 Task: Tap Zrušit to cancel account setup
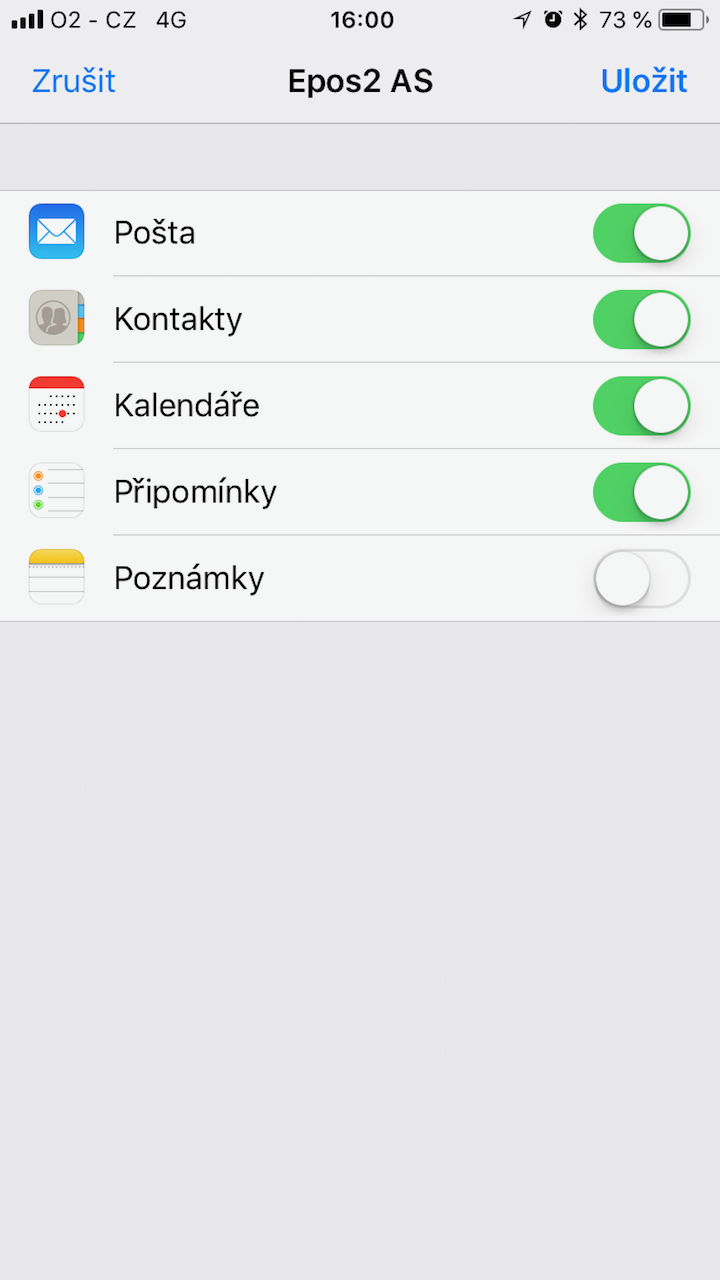74,81
